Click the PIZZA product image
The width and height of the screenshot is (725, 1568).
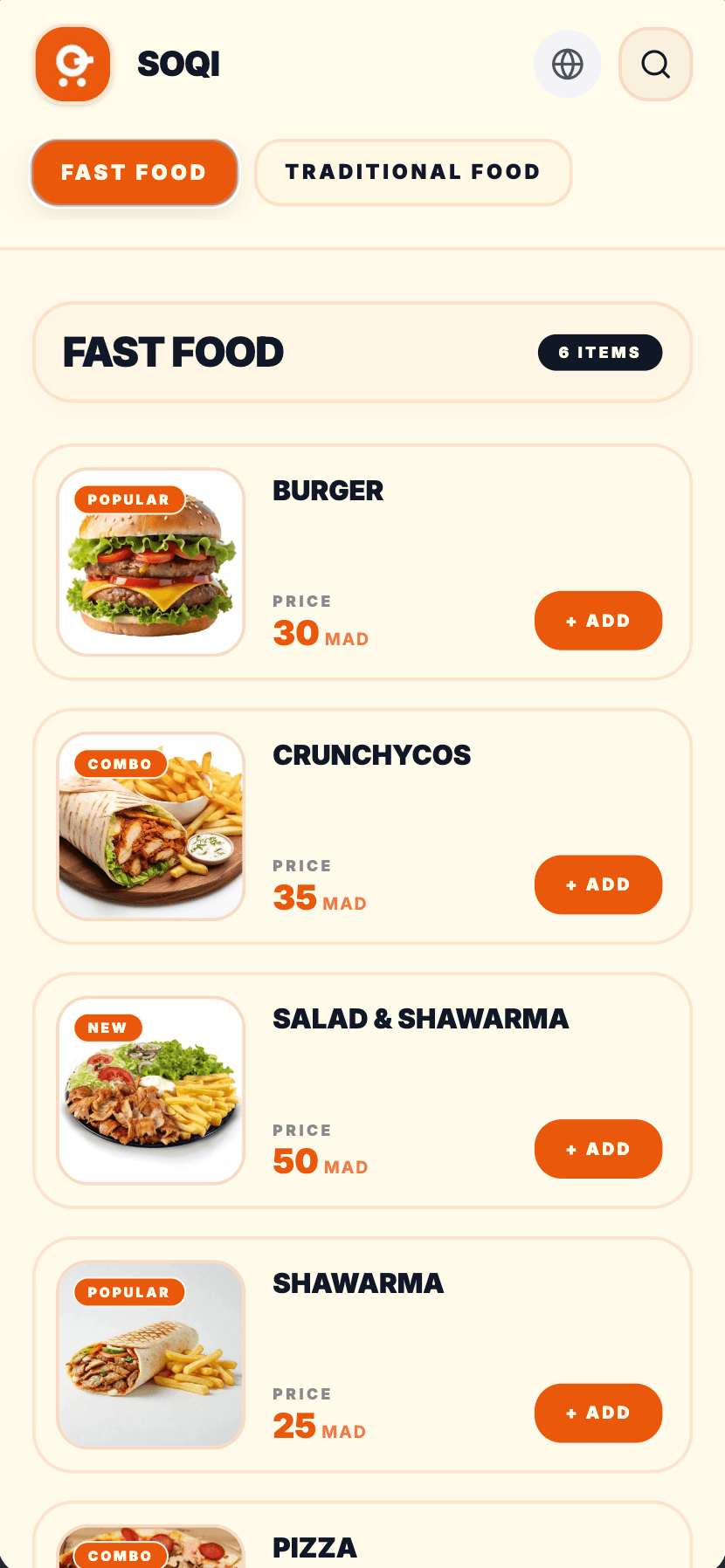(150, 1550)
